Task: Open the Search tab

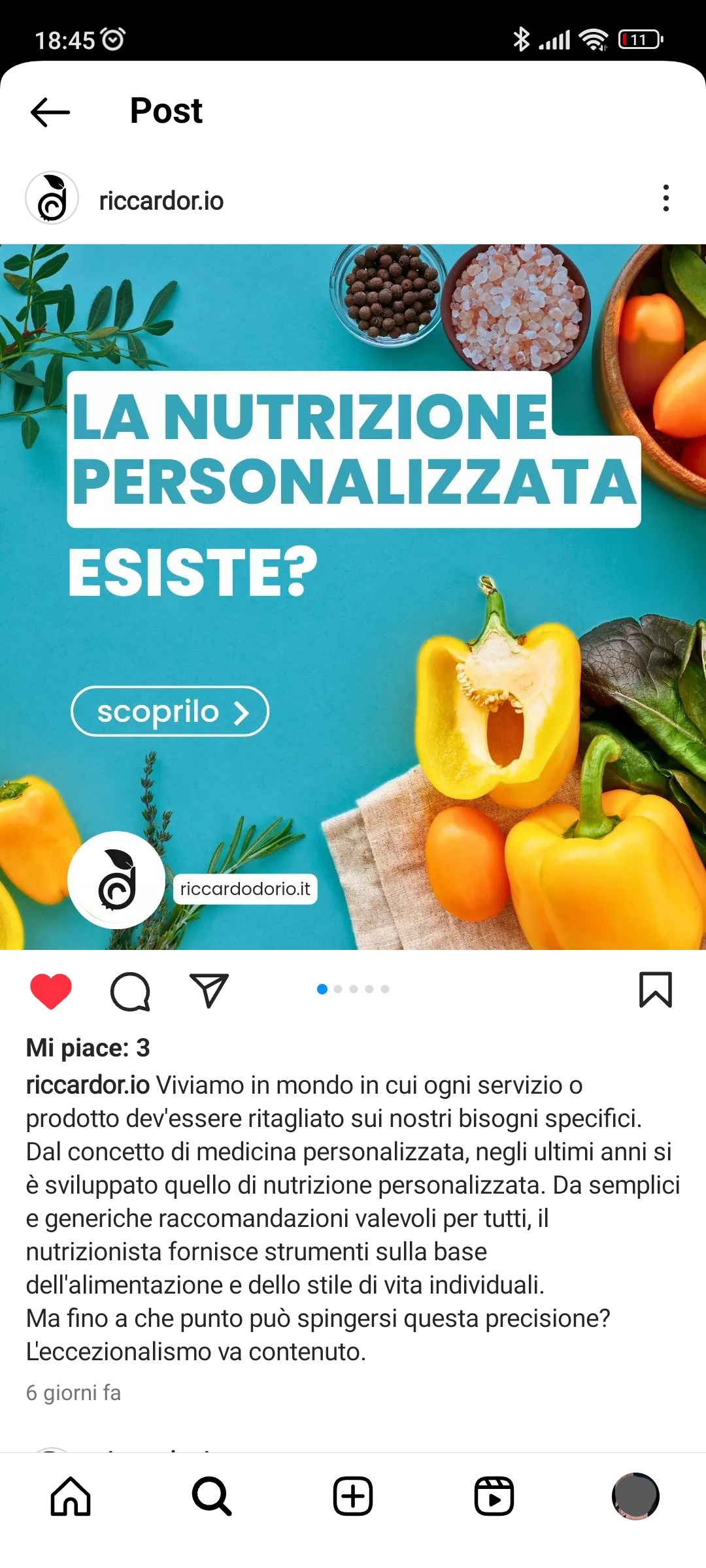Action: tap(212, 1496)
